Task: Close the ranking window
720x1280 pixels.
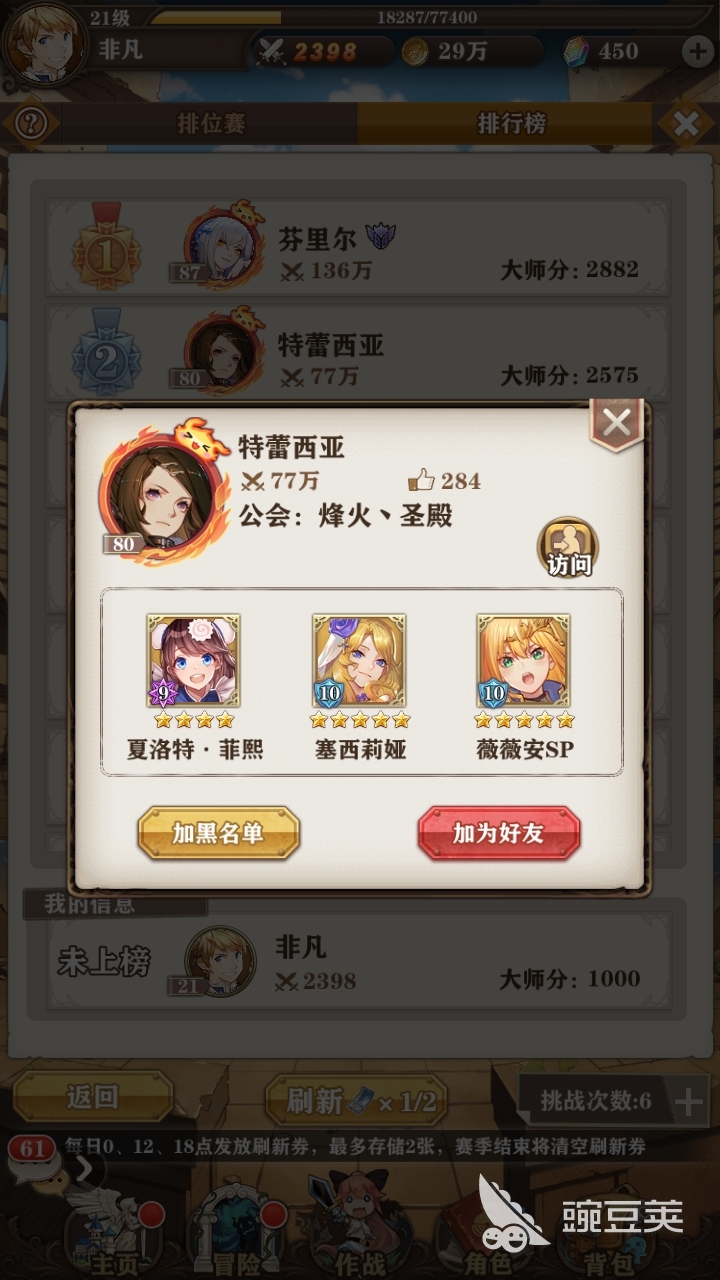Action: click(686, 125)
